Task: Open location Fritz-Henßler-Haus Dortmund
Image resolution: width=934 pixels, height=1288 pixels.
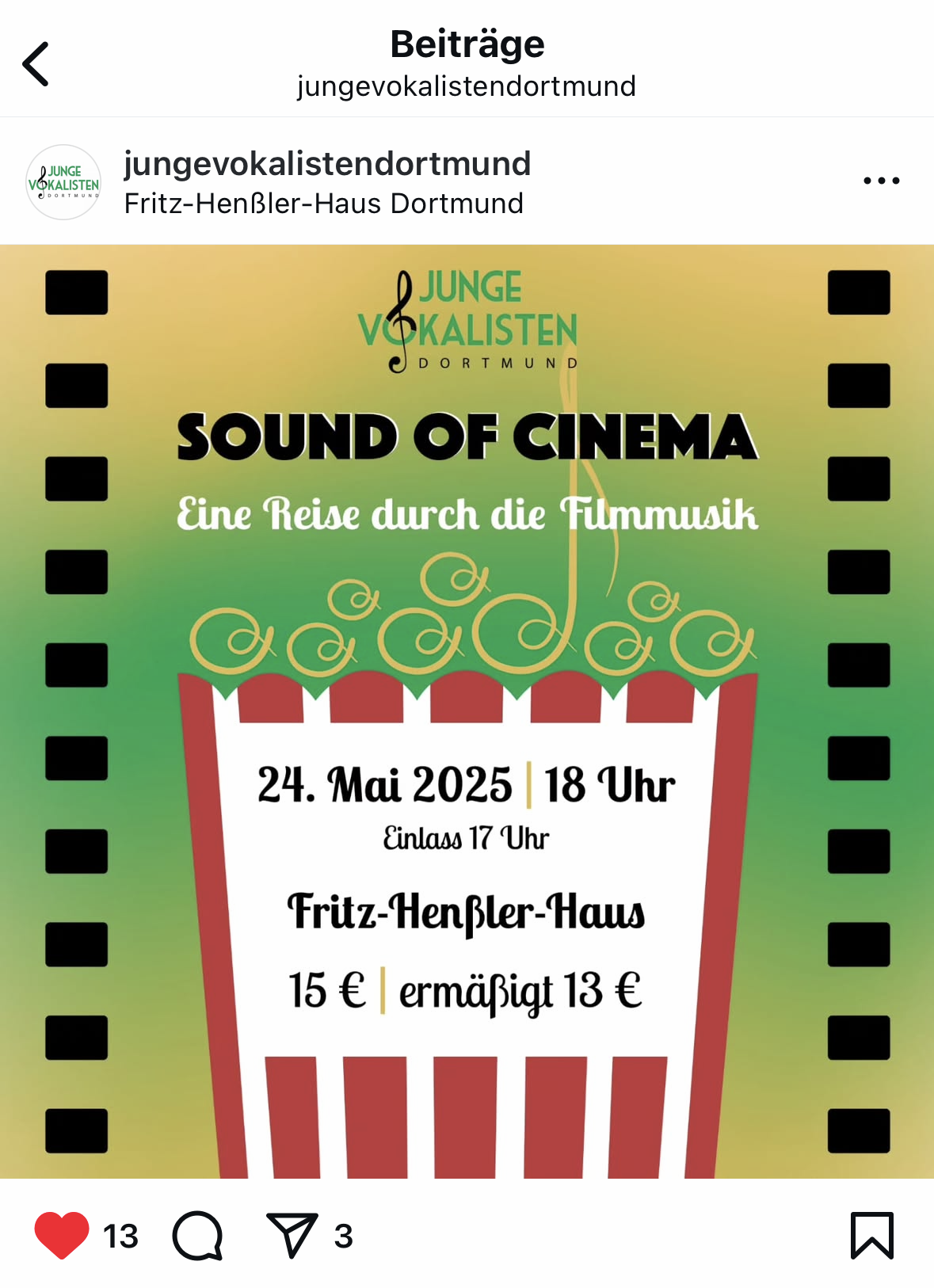Action: [x=323, y=204]
